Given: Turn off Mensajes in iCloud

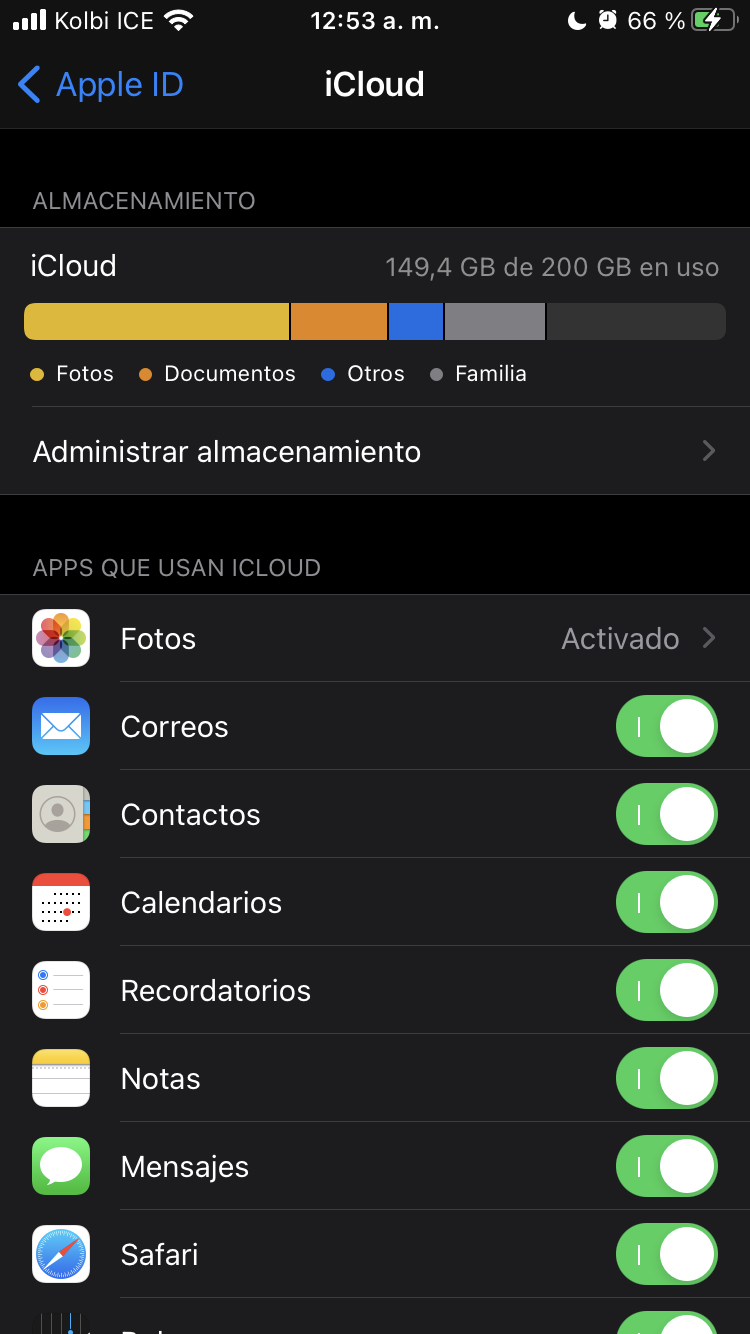Looking at the screenshot, I should click(666, 1167).
